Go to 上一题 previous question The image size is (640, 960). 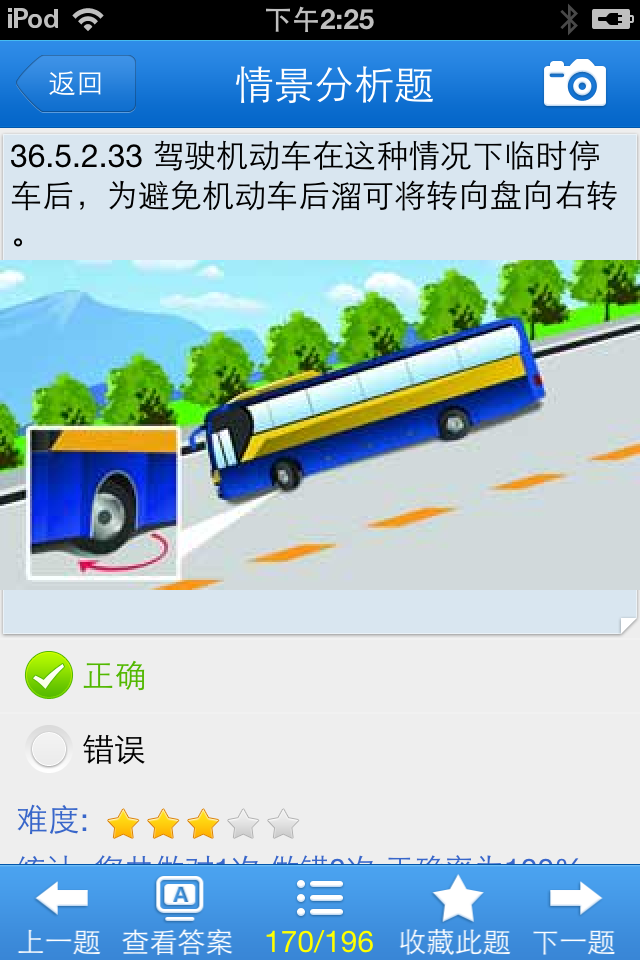pos(60,913)
